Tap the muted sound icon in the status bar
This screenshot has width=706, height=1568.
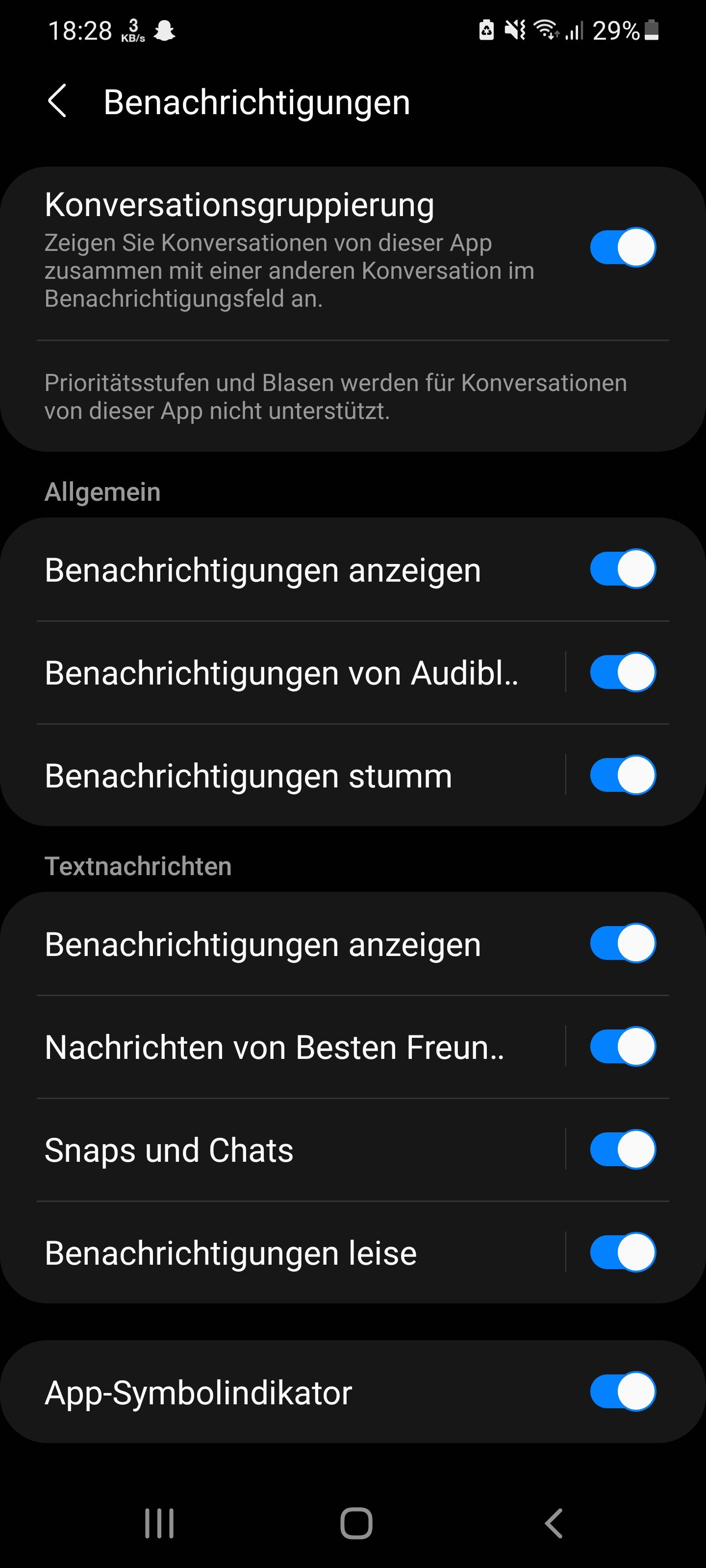point(515,30)
